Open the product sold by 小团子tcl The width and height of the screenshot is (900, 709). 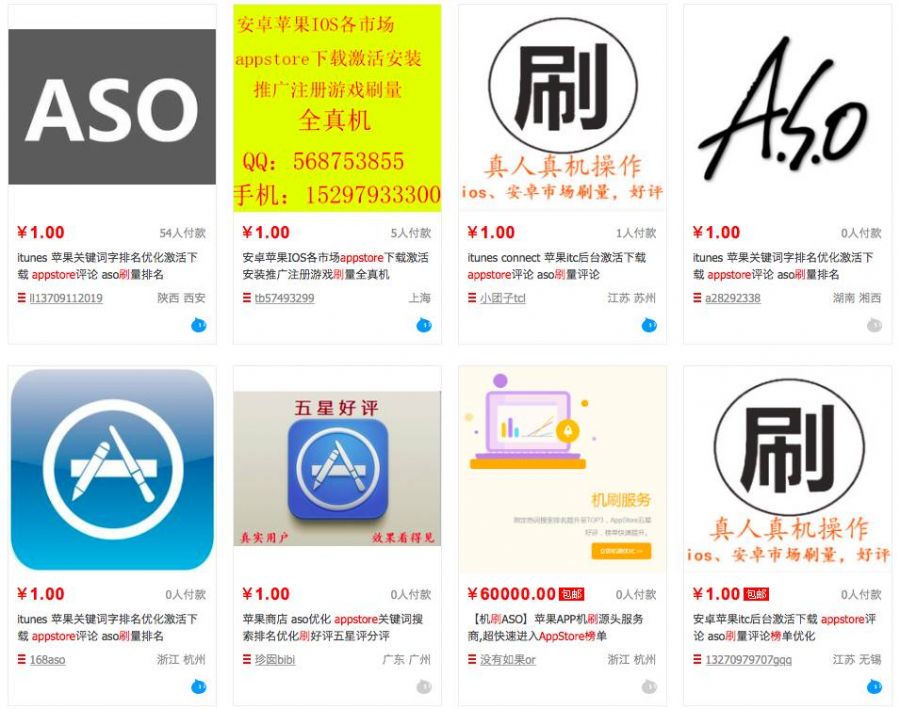[562, 107]
